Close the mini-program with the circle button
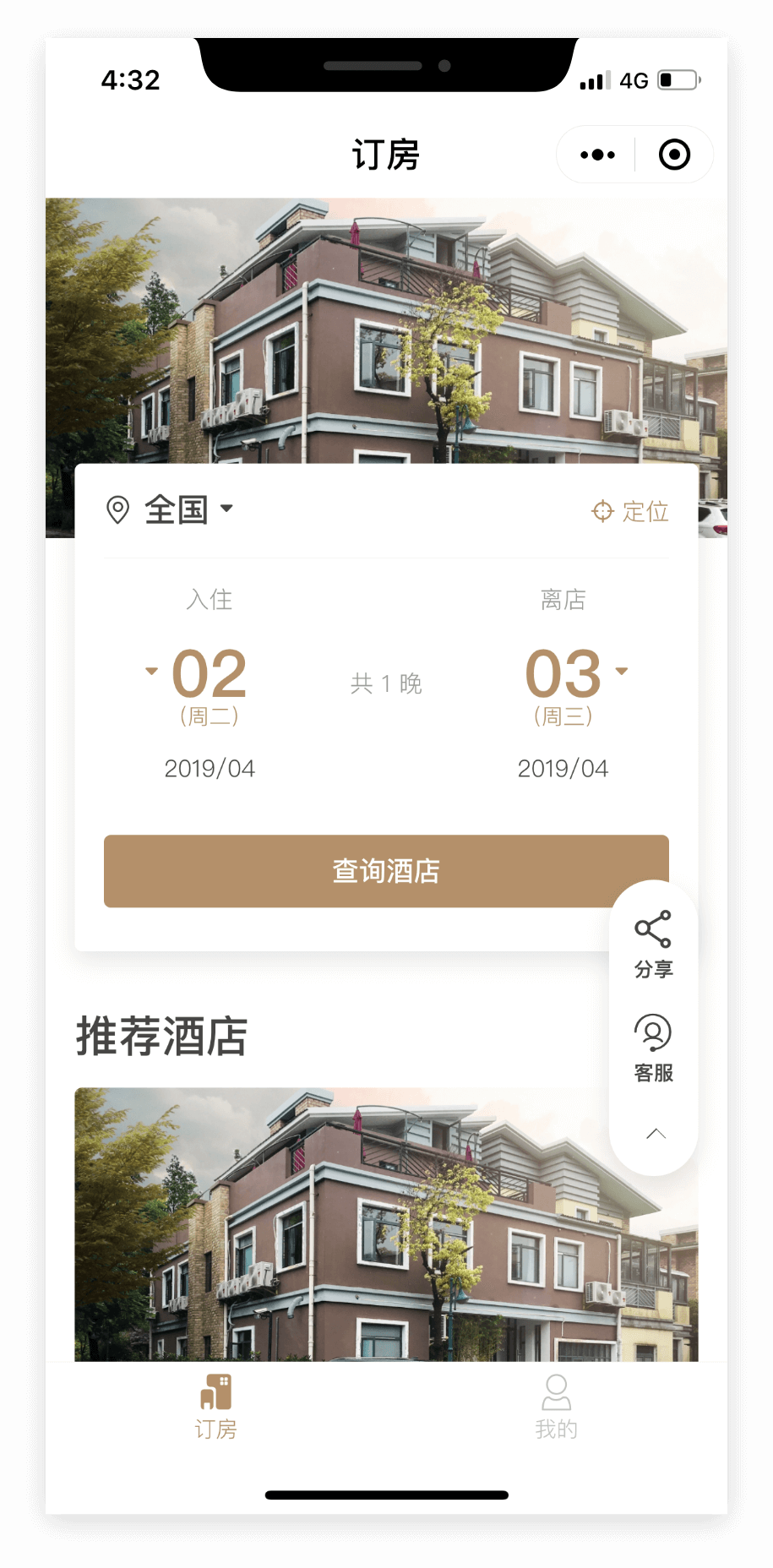 tap(674, 155)
